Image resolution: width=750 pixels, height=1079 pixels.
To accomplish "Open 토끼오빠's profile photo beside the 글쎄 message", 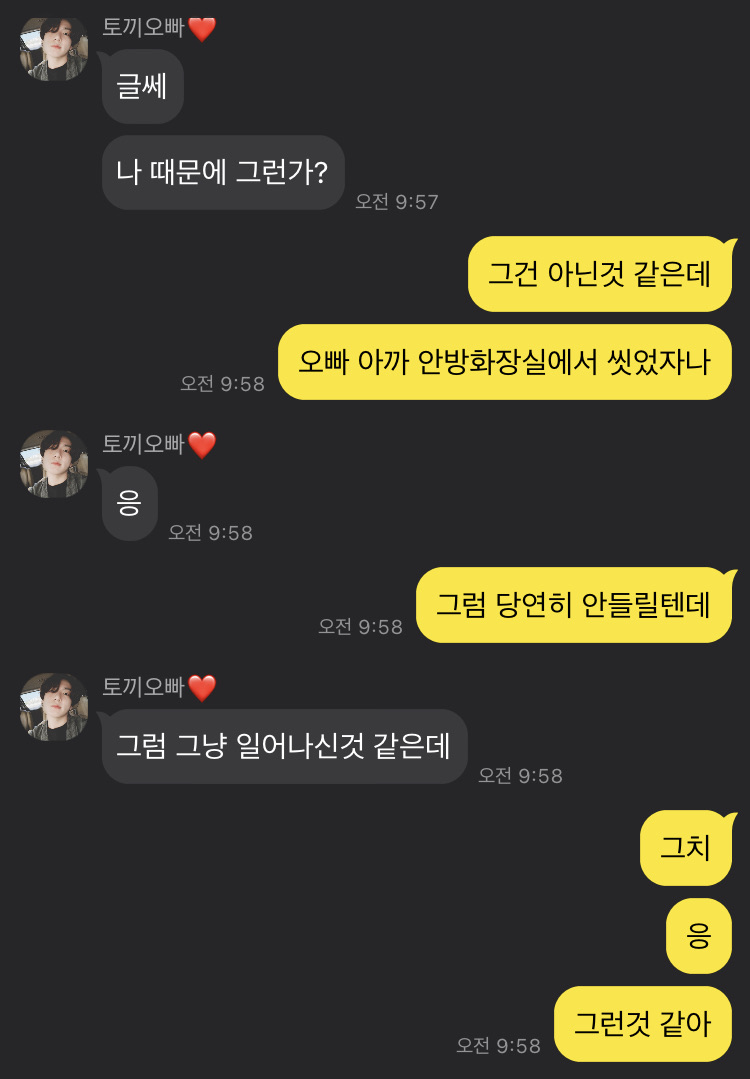I will coord(54,50).
